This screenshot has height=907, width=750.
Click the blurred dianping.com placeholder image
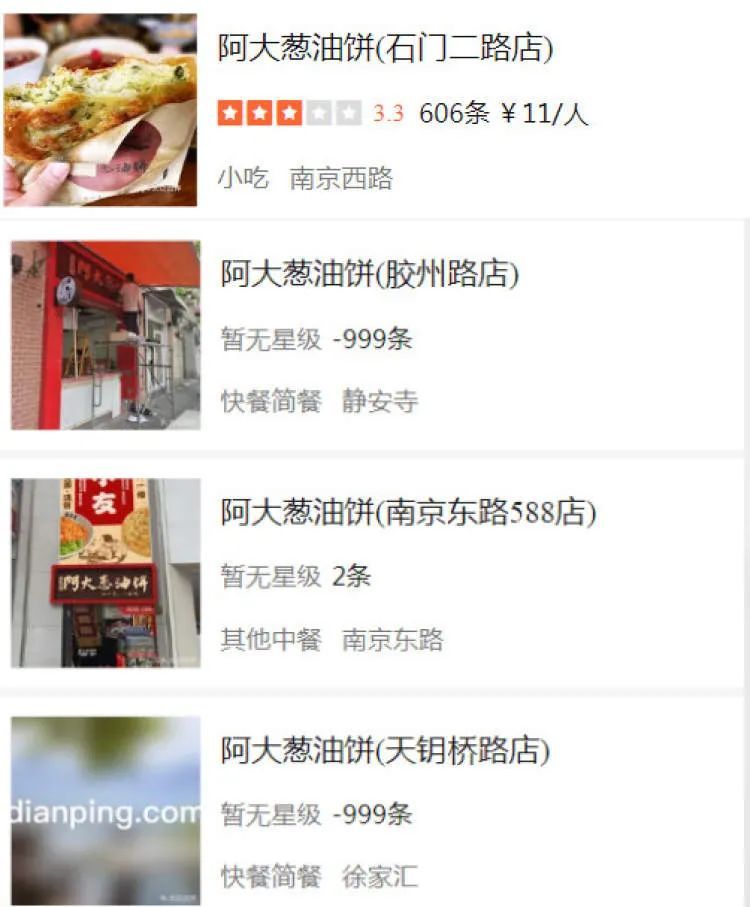(103, 808)
